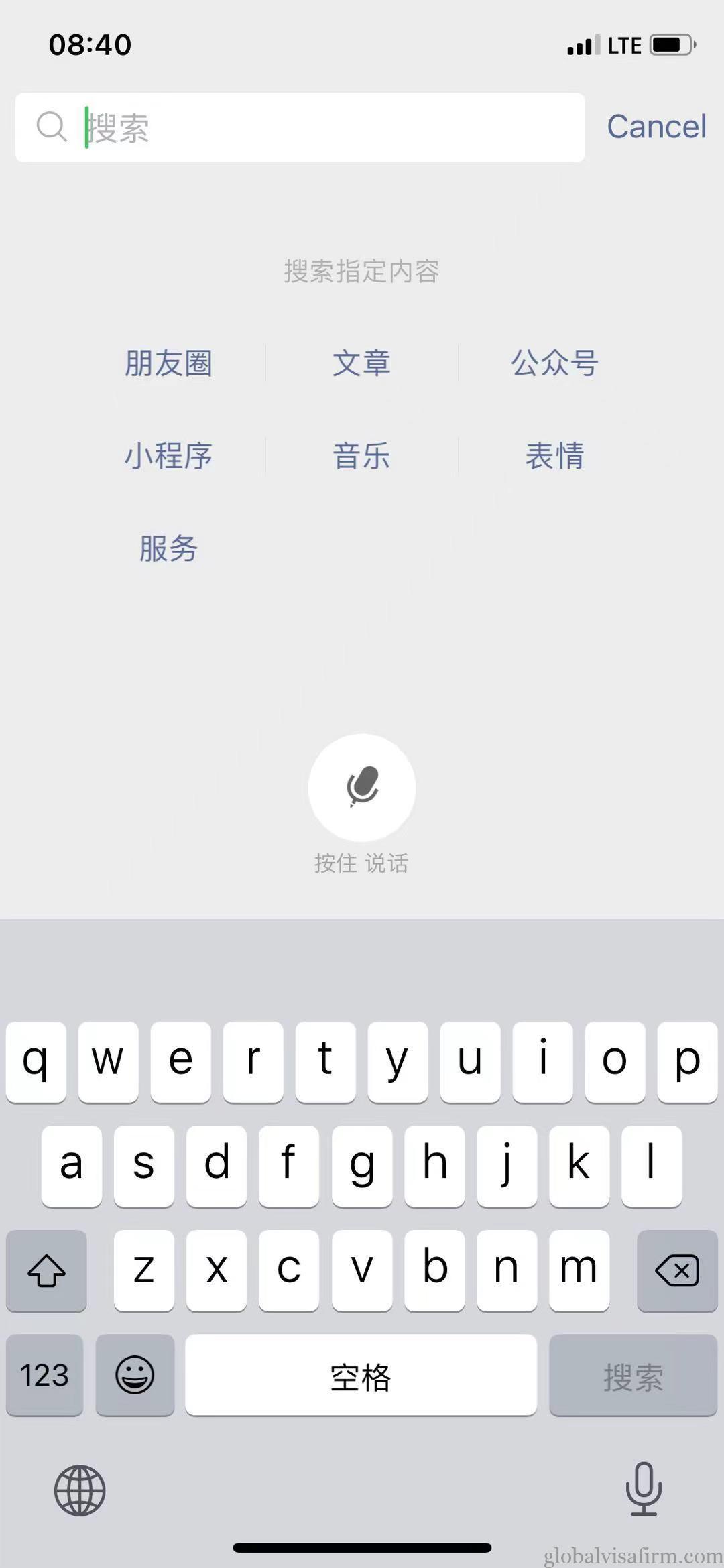724x1568 pixels.
Task: Search within 朋友圈 (Moments)
Action: click(x=168, y=363)
